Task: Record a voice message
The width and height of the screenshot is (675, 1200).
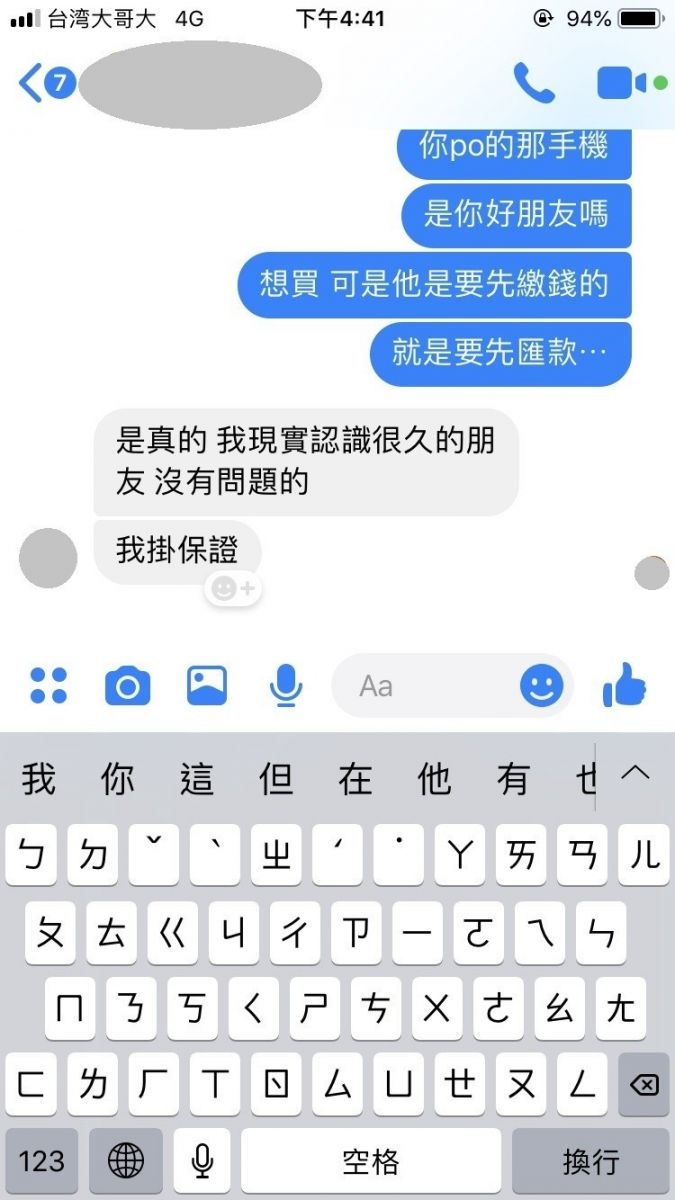Action: (287, 686)
